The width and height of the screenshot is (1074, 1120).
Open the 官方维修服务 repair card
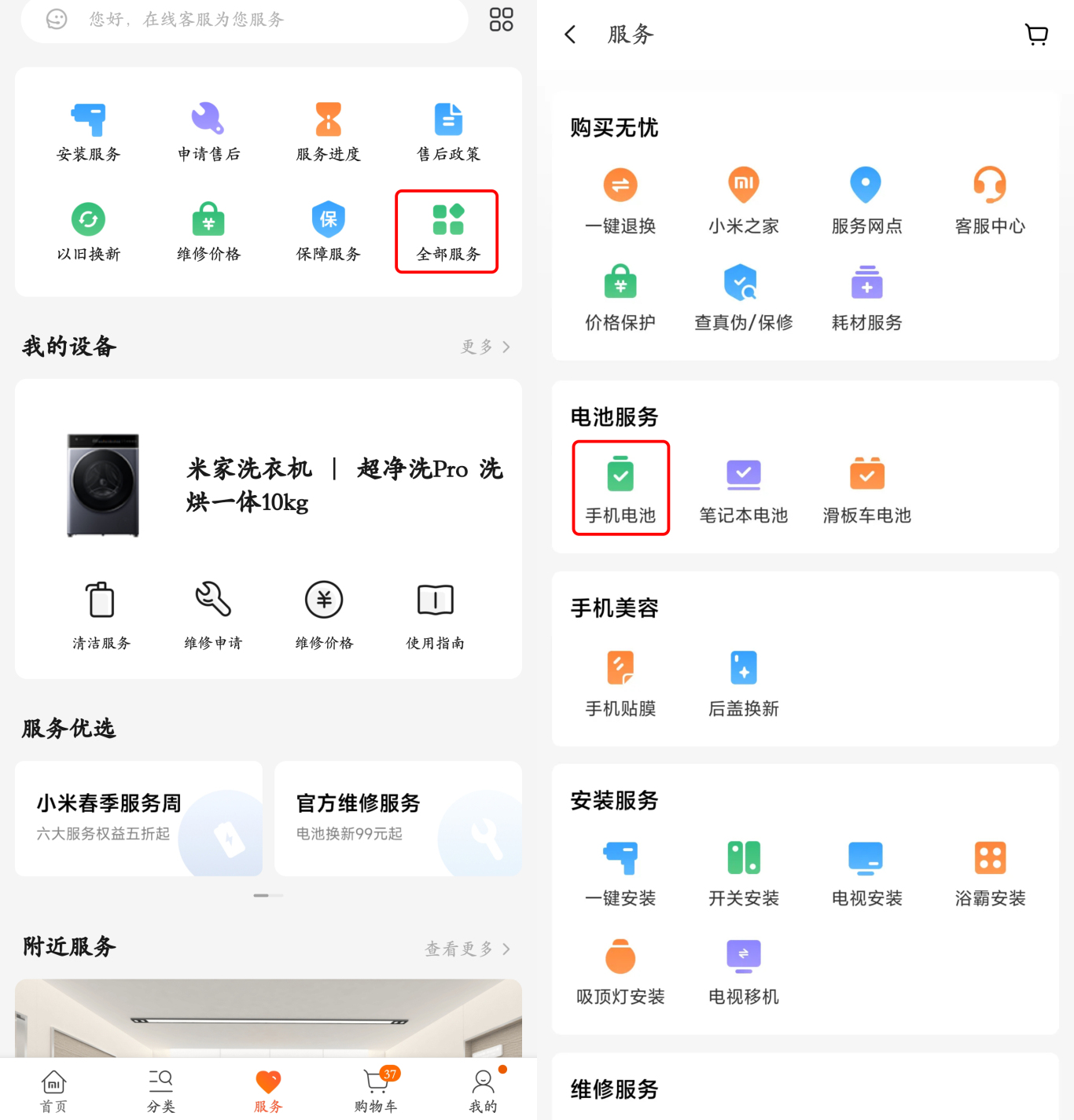click(398, 818)
